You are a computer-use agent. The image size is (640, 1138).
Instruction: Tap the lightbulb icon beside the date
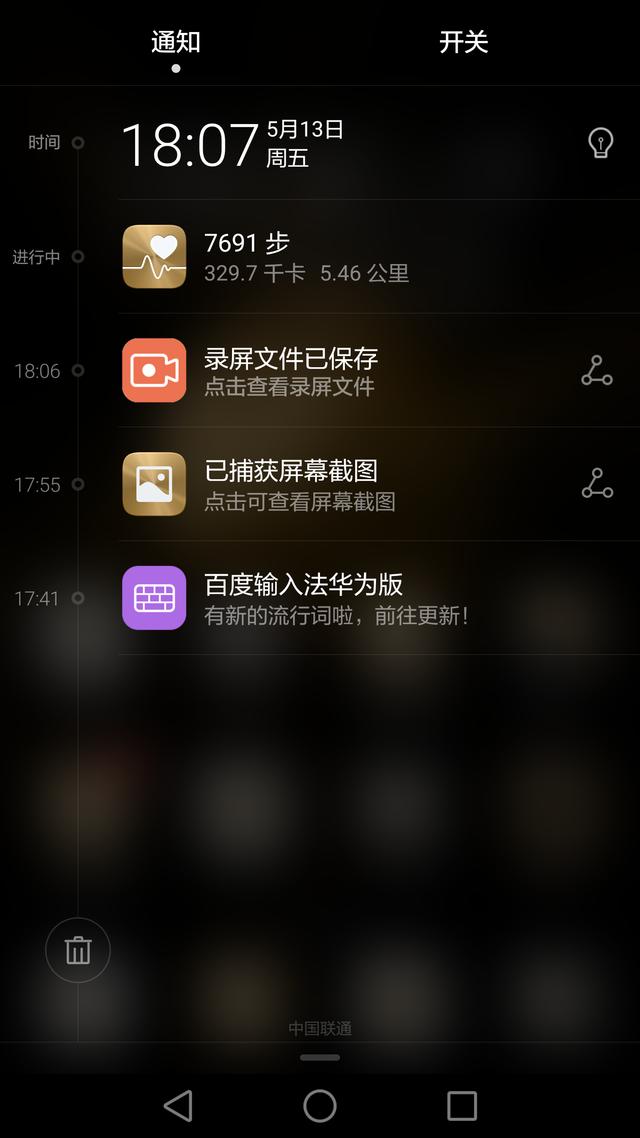coord(600,143)
